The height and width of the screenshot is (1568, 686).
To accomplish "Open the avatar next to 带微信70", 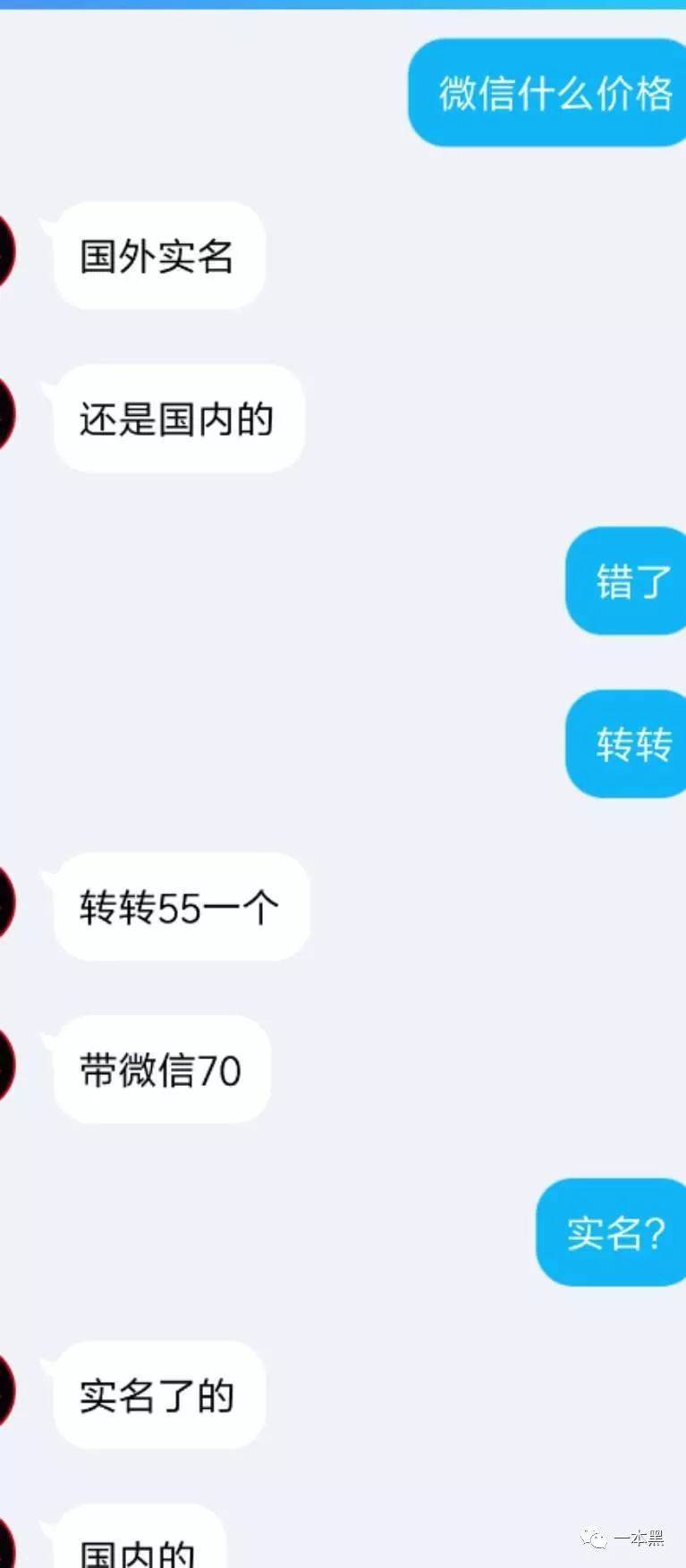I will click(5, 1068).
